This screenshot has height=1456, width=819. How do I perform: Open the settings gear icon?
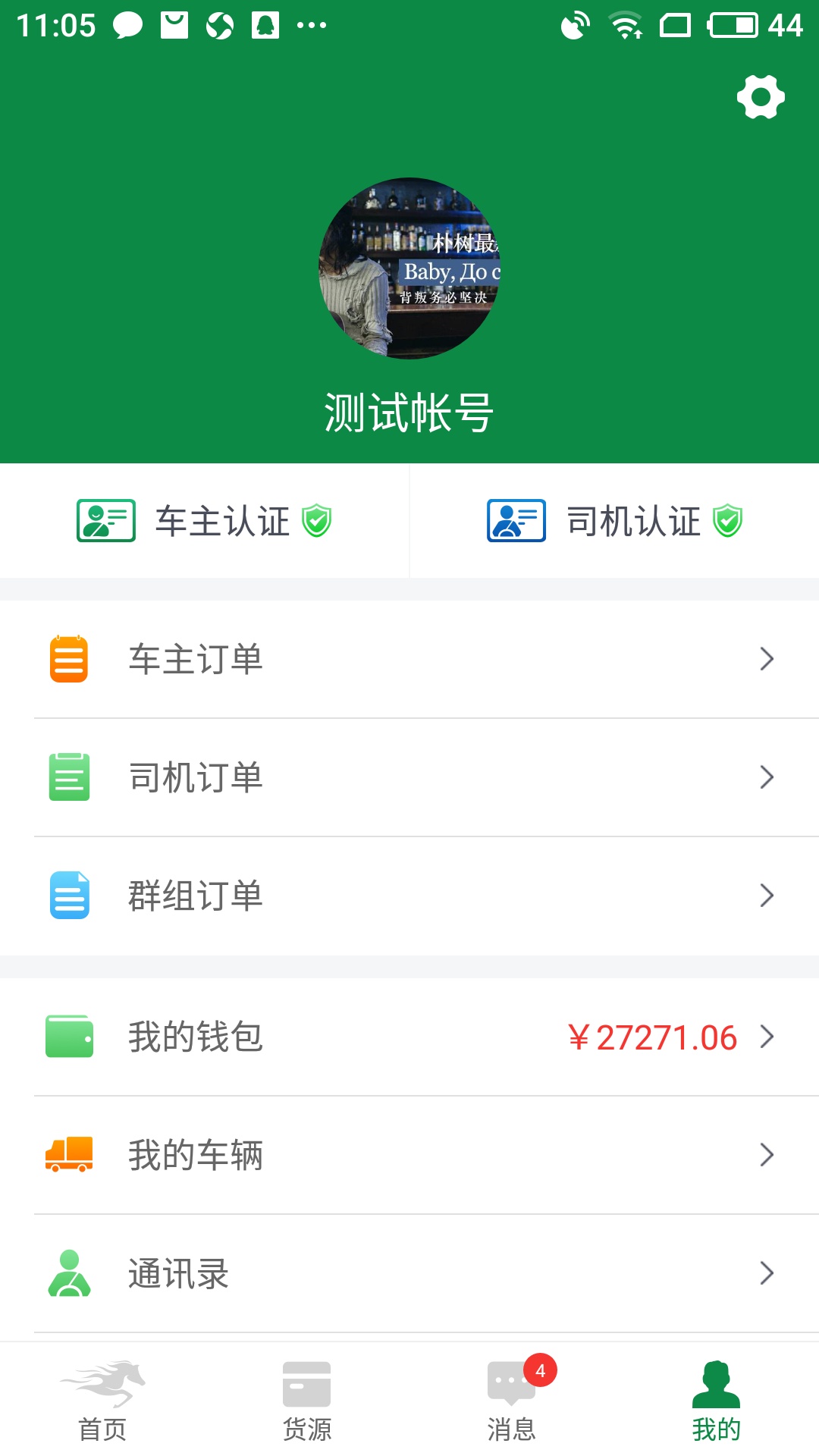(x=761, y=97)
